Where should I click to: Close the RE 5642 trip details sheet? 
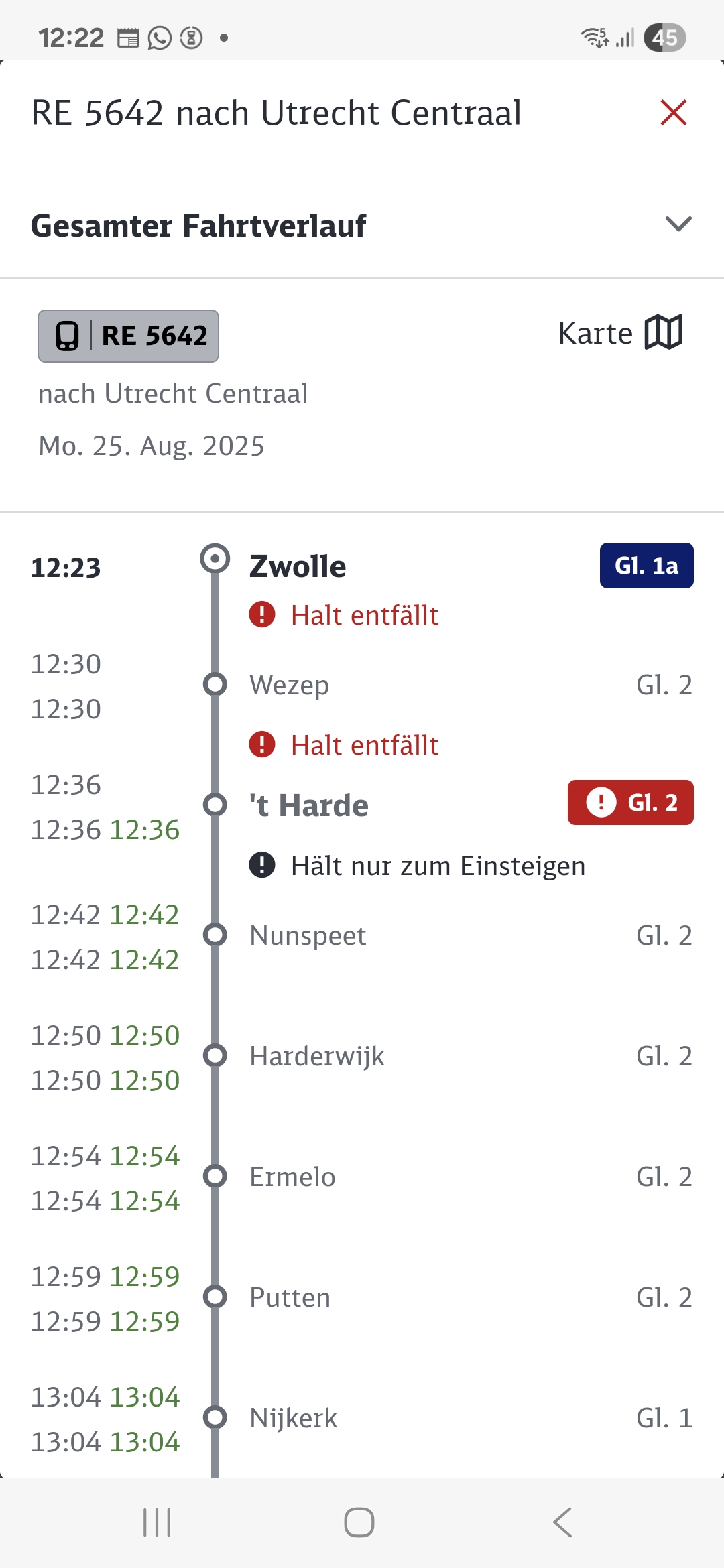tap(673, 113)
